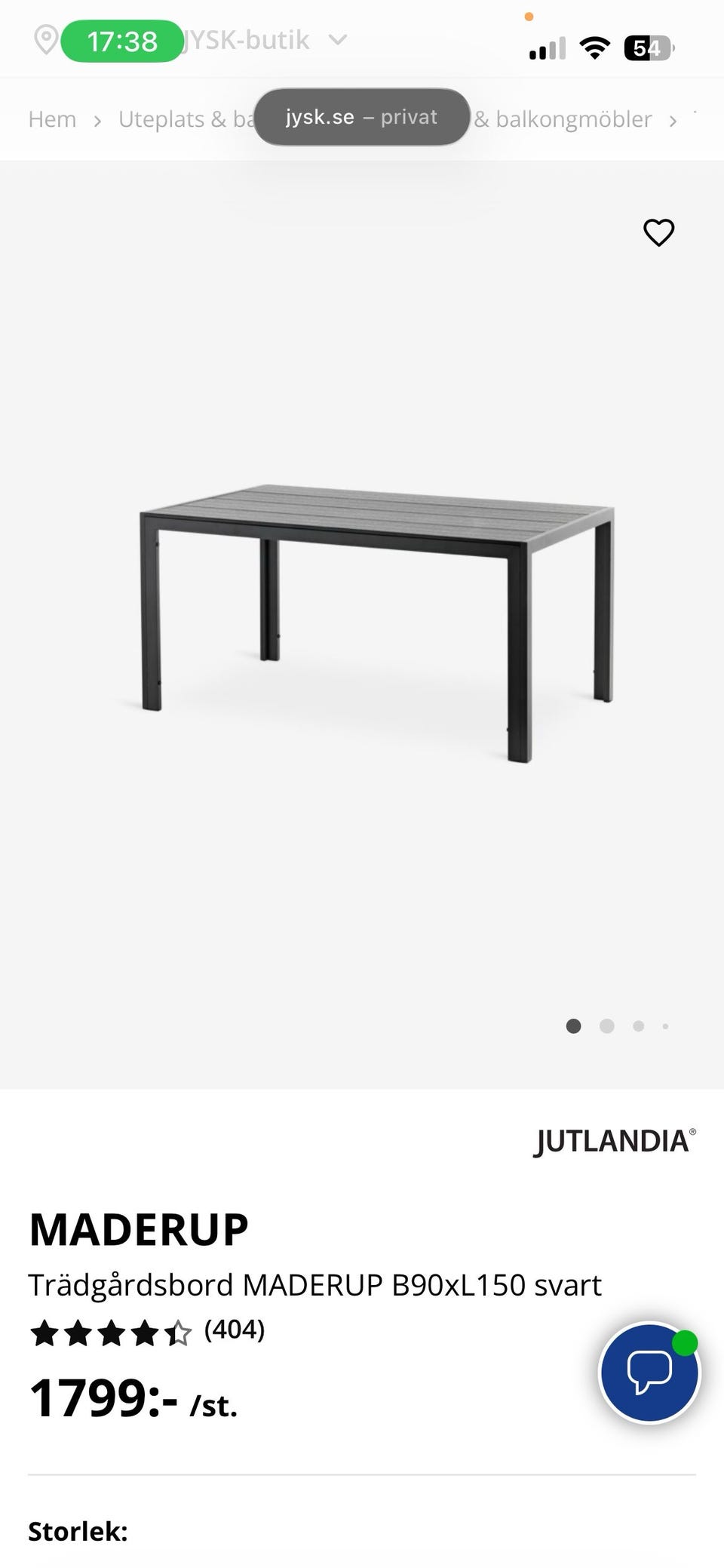Tap the jysk.se privat address pill

pos(361,117)
